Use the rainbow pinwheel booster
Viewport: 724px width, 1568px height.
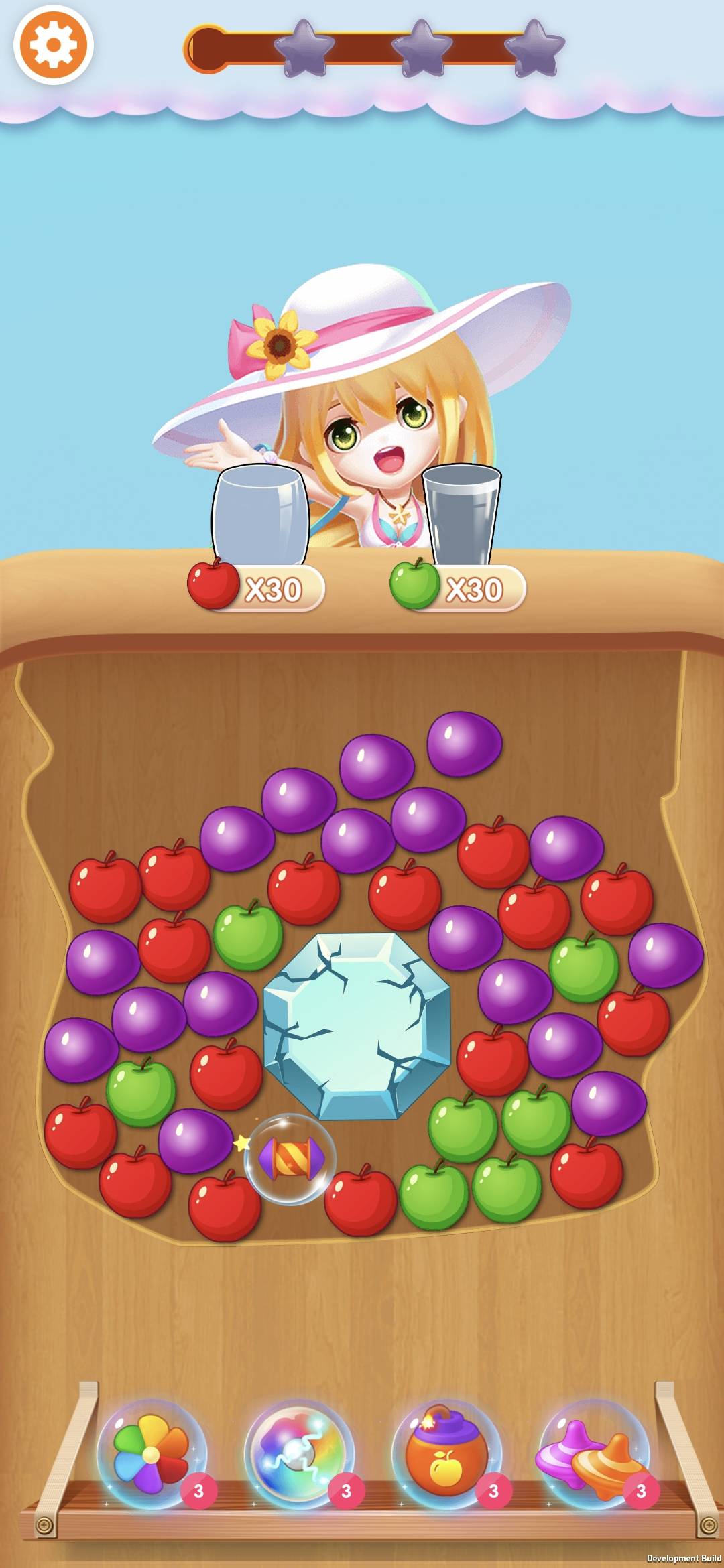click(x=151, y=1454)
